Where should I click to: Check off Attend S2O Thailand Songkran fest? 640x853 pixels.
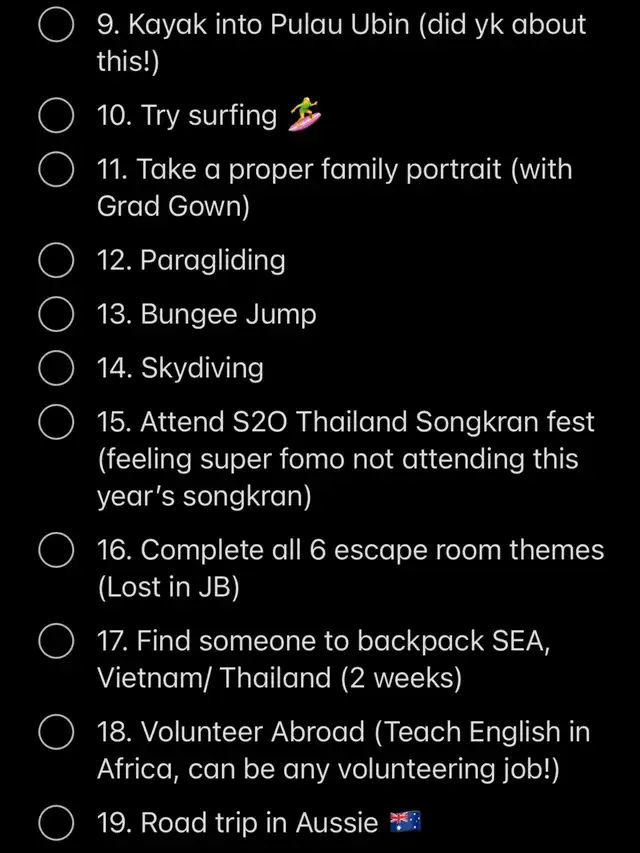point(56,424)
